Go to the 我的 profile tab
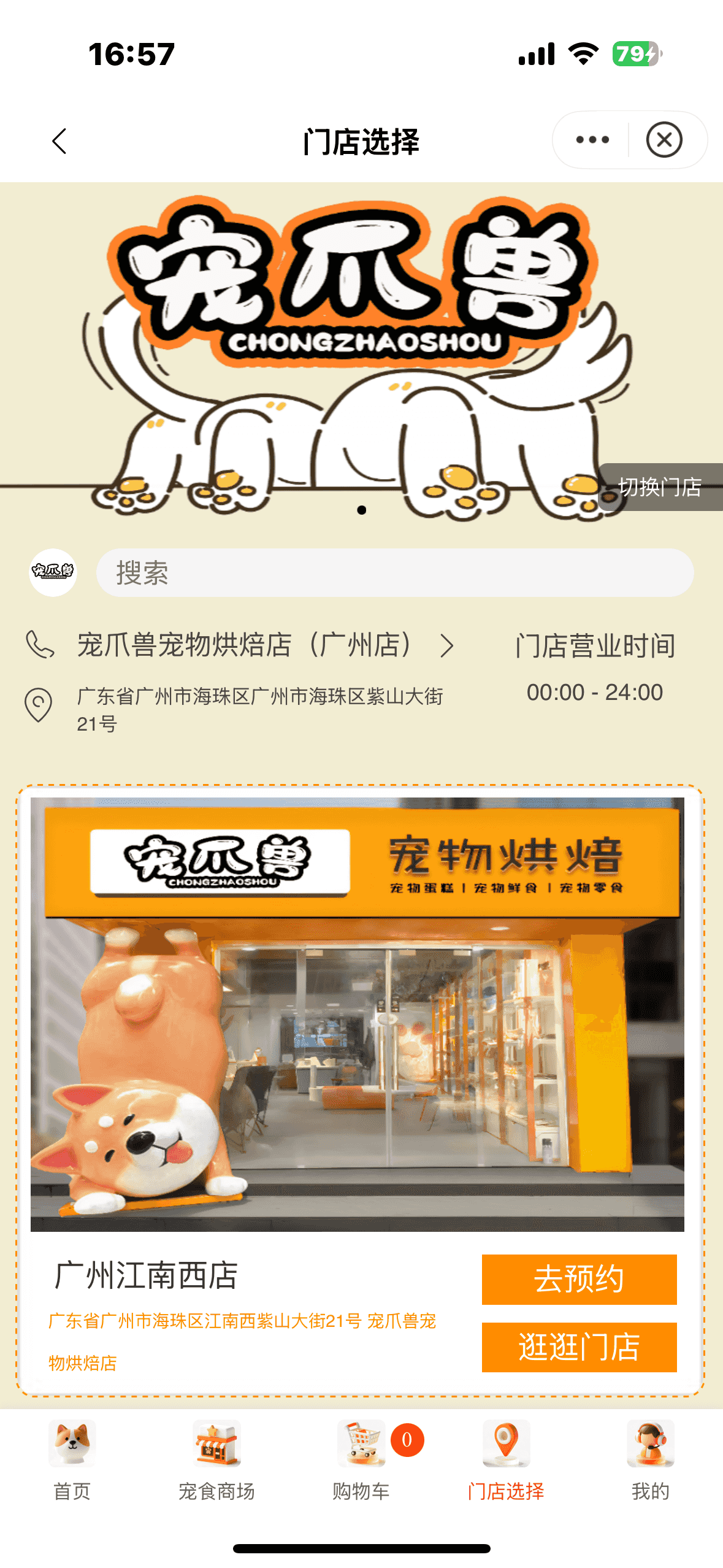 [x=650, y=1460]
